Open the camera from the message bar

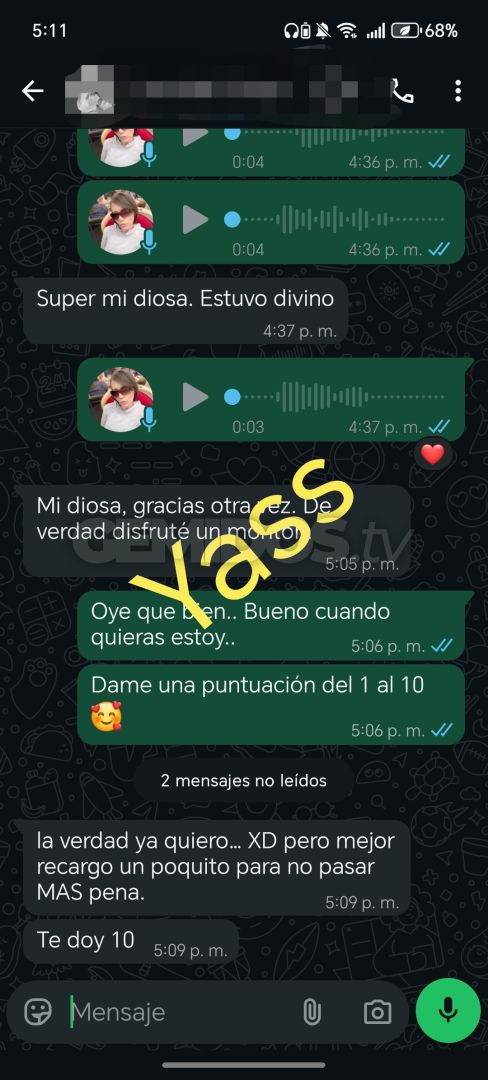377,1012
